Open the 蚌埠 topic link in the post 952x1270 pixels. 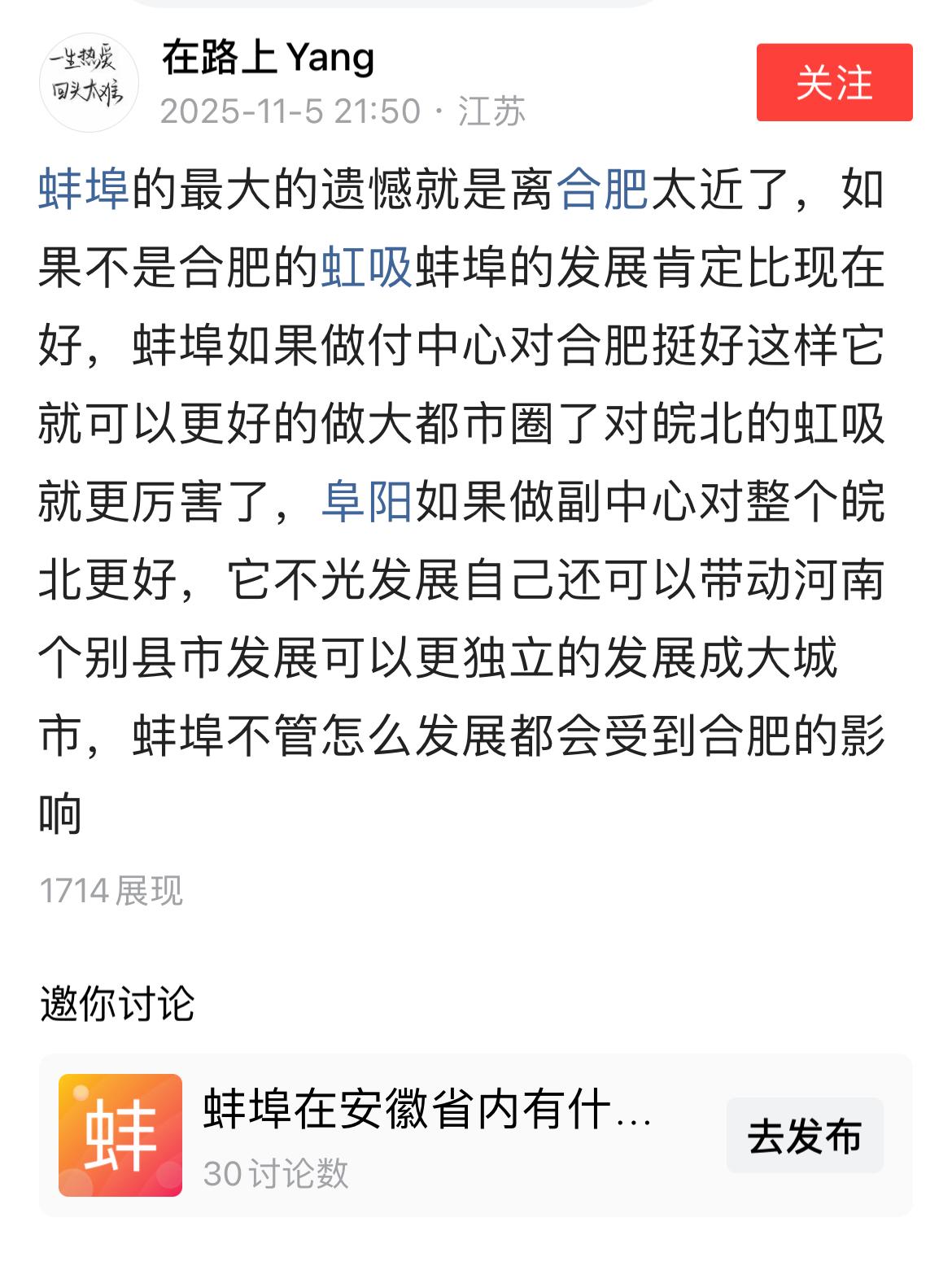click(85, 188)
